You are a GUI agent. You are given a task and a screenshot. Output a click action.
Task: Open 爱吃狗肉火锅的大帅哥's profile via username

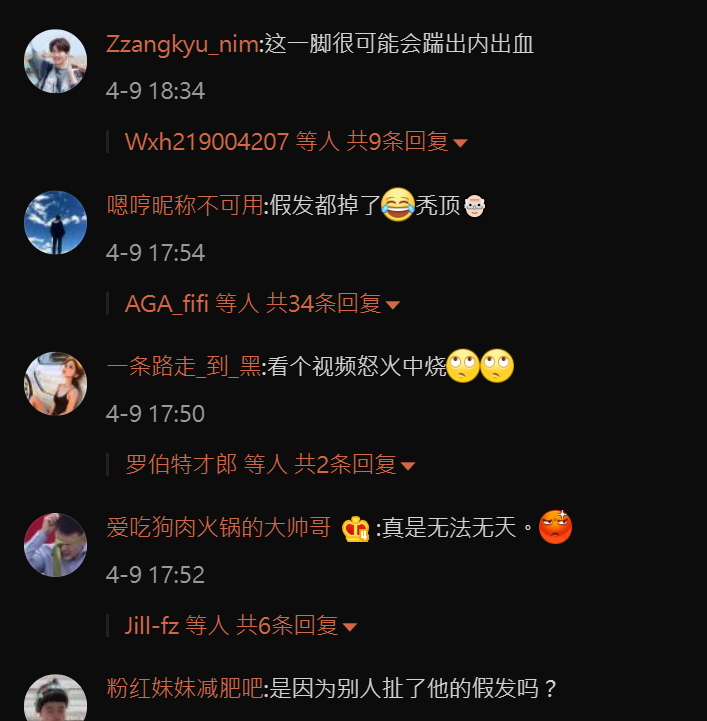pyautogui.click(x=218, y=528)
